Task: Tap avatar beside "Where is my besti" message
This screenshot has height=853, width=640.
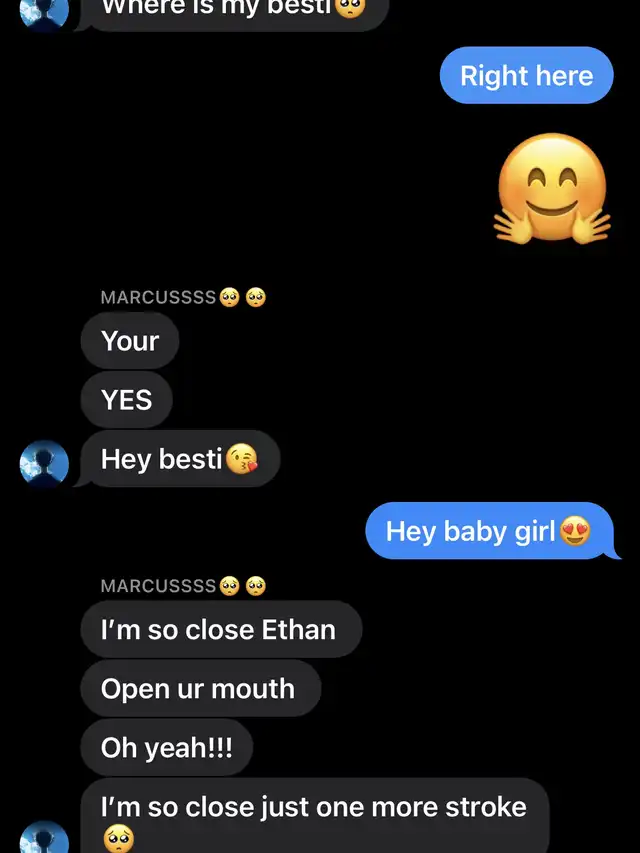Action: pos(45,12)
